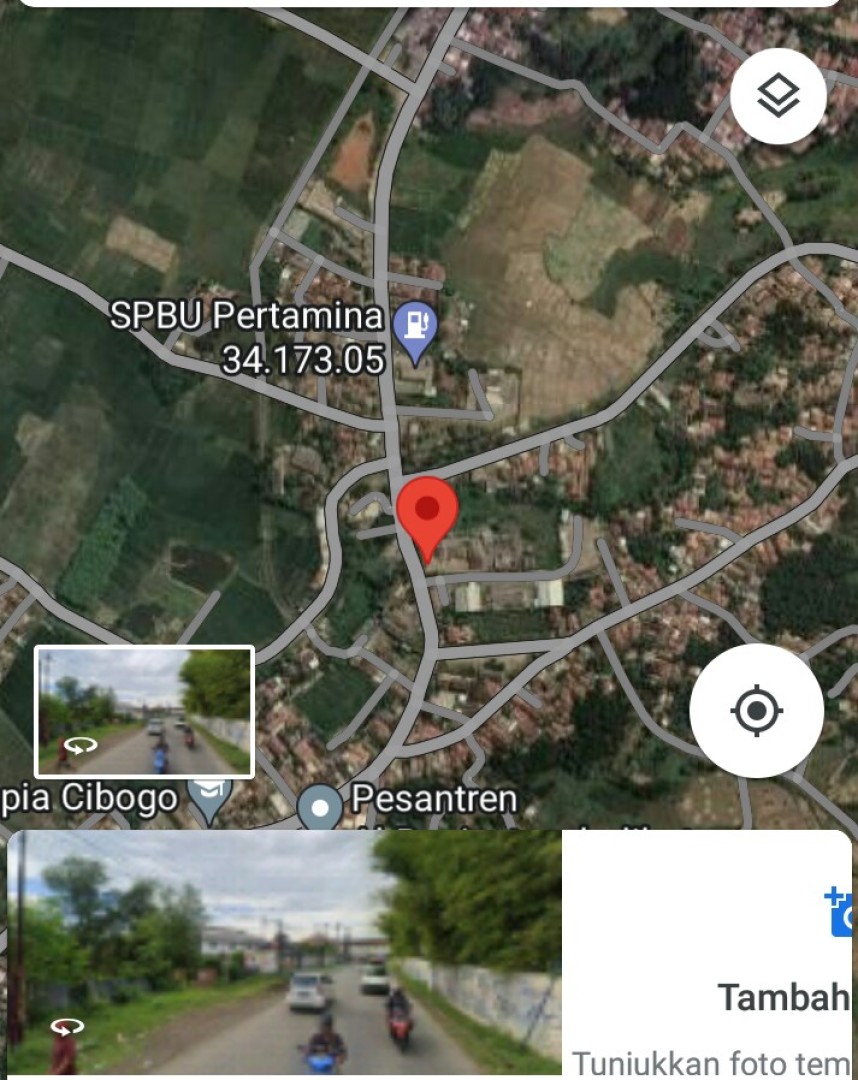This screenshot has width=858, height=1080.
Task: Open the Pesantren place marker
Action: coord(321,806)
